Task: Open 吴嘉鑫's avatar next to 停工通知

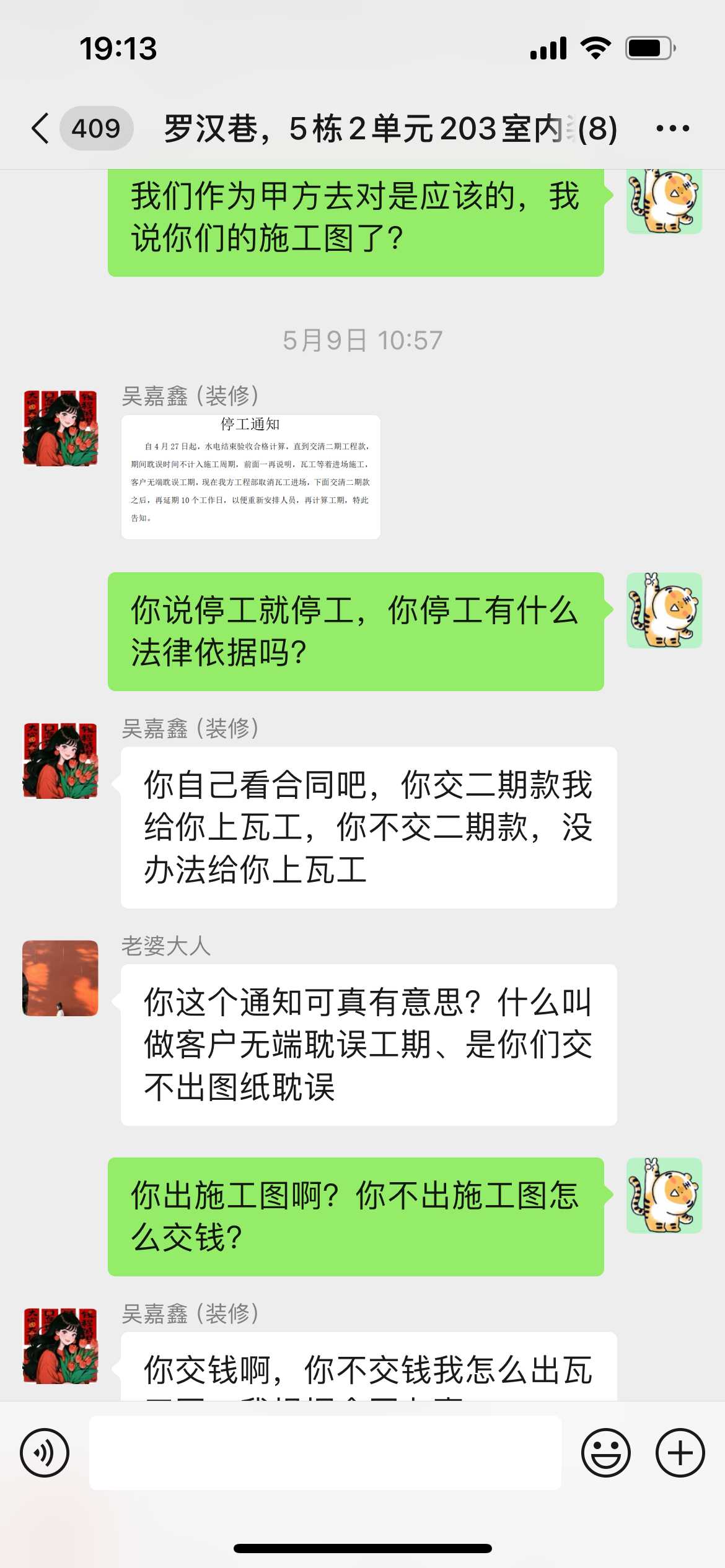Action: [60, 428]
